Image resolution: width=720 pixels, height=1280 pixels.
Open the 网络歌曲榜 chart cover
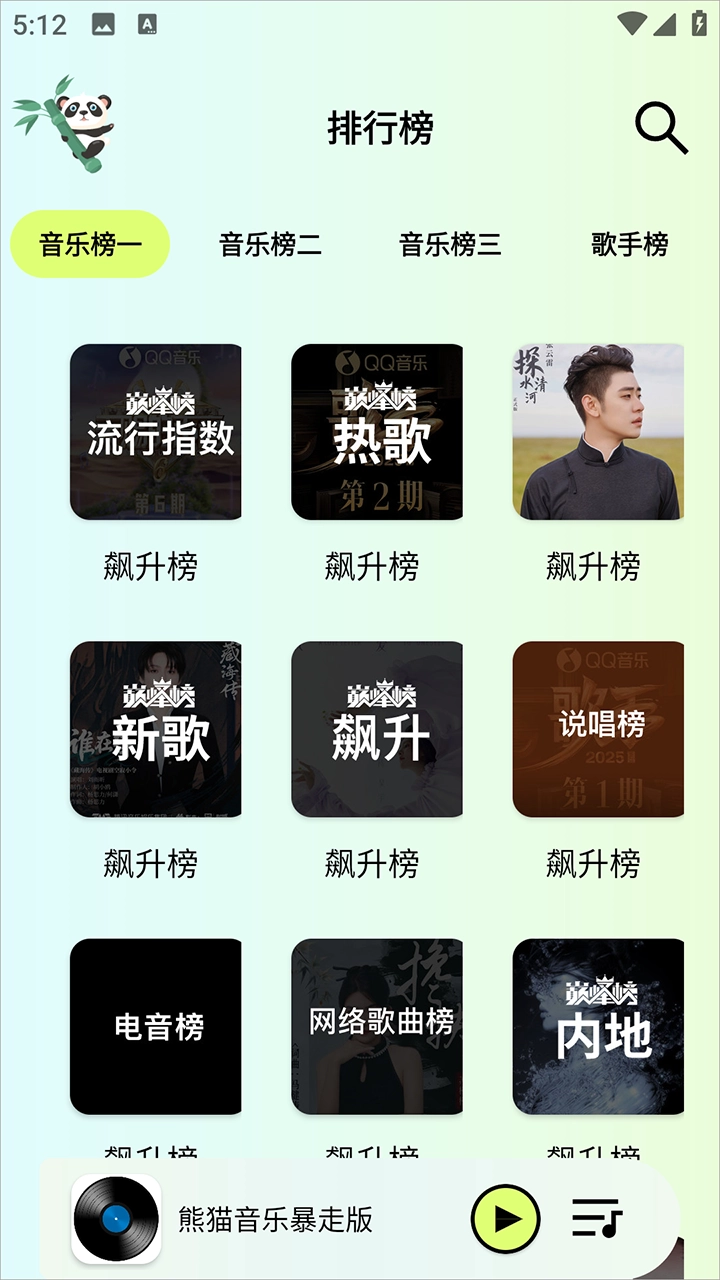coord(378,1026)
